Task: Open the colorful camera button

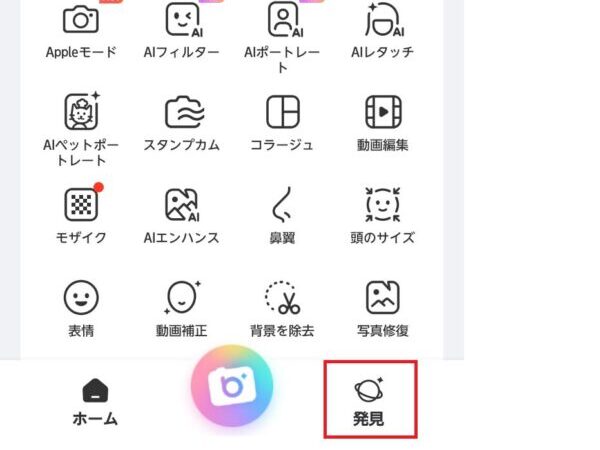Action: (x=232, y=385)
